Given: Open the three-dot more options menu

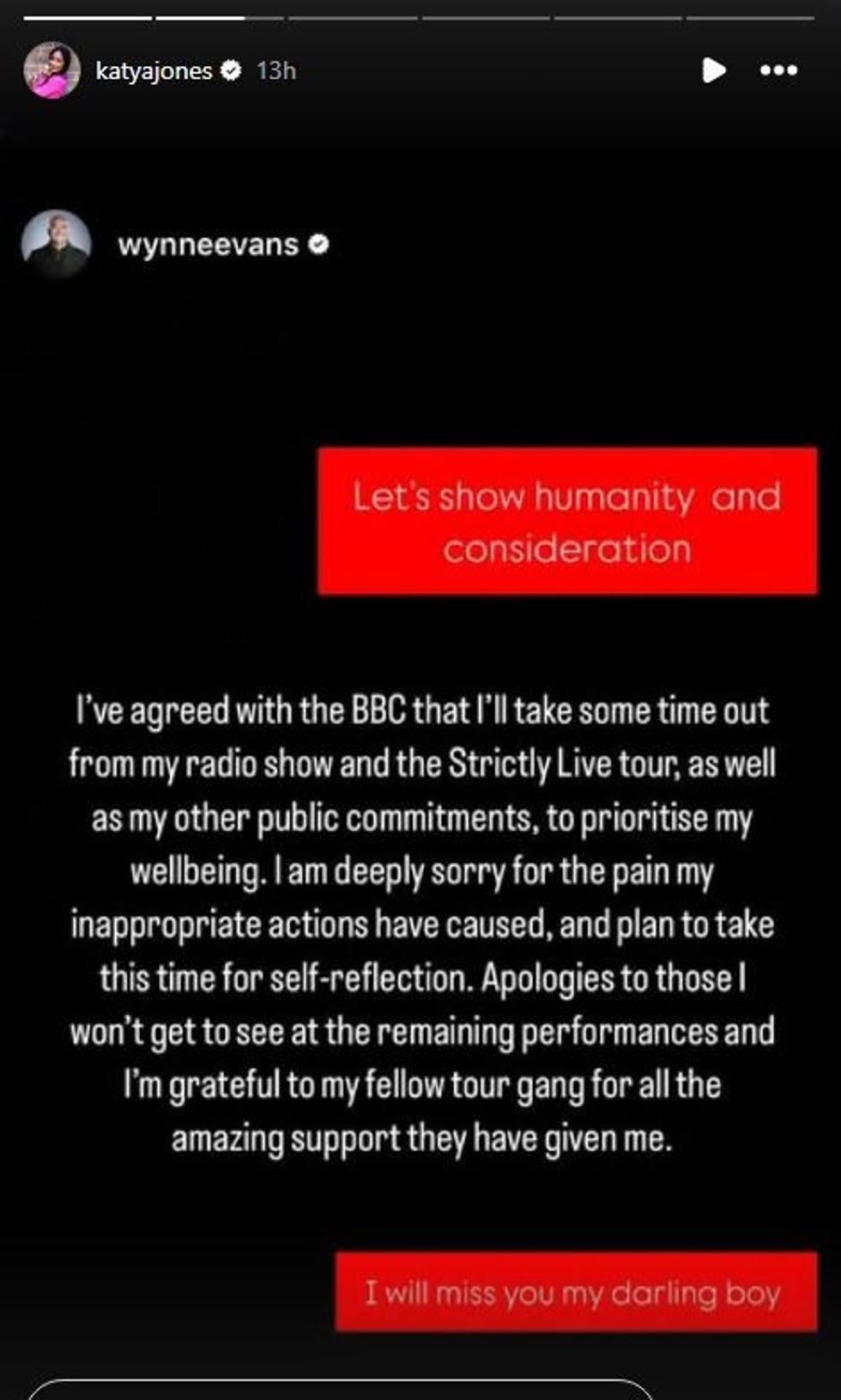Looking at the screenshot, I should [x=778, y=70].
